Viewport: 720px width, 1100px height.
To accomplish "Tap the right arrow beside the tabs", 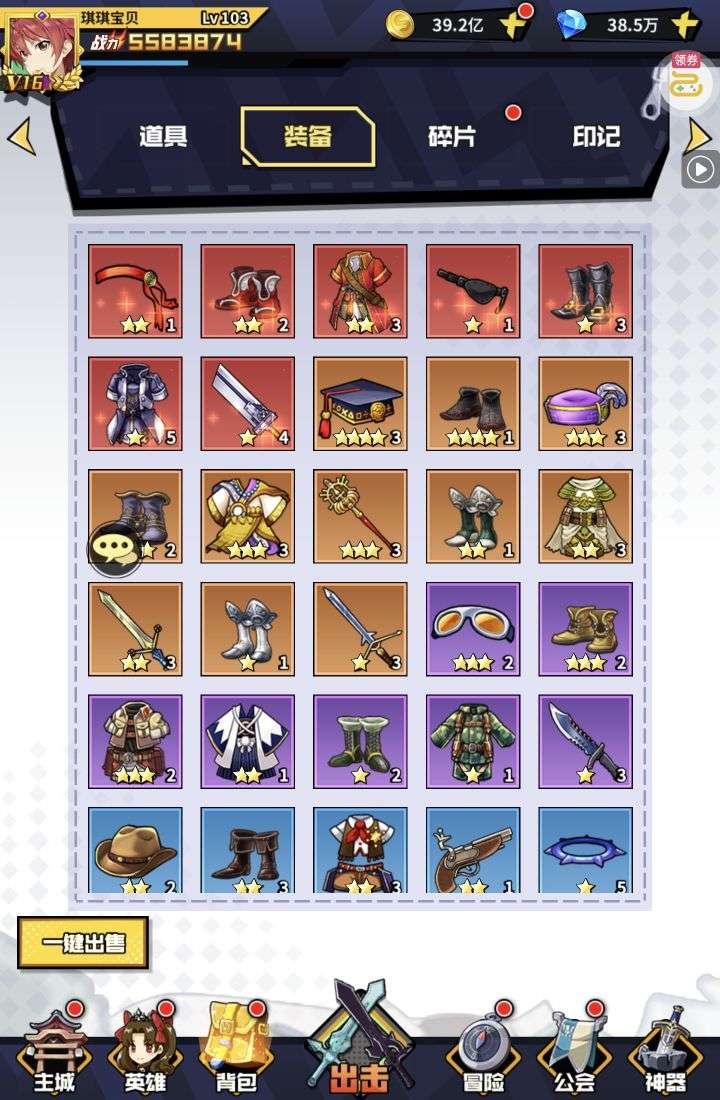I will click(698, 136).
